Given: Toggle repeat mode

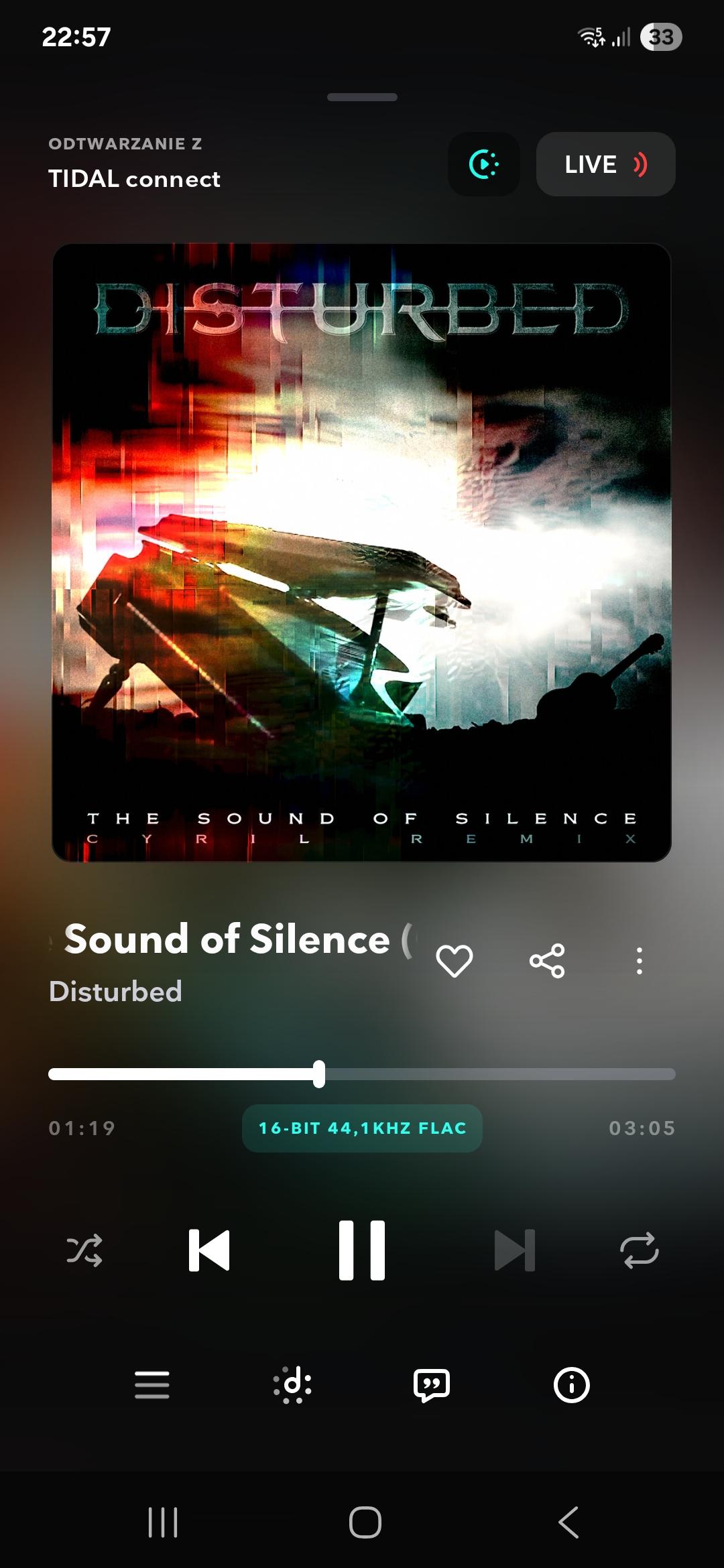Looking at the screenshot, I should pos(640,1250).
